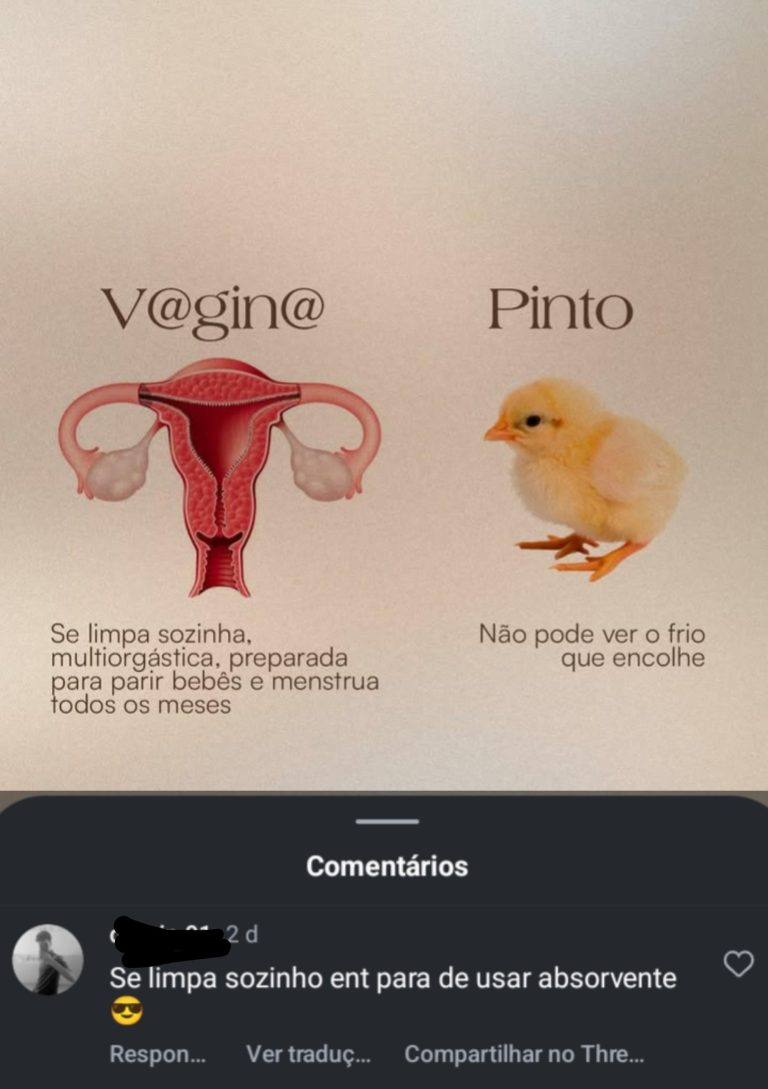Tap Ver tradução under the comment
Image resolution: width=768 pixels, height=1089 pixels.
308,1053
